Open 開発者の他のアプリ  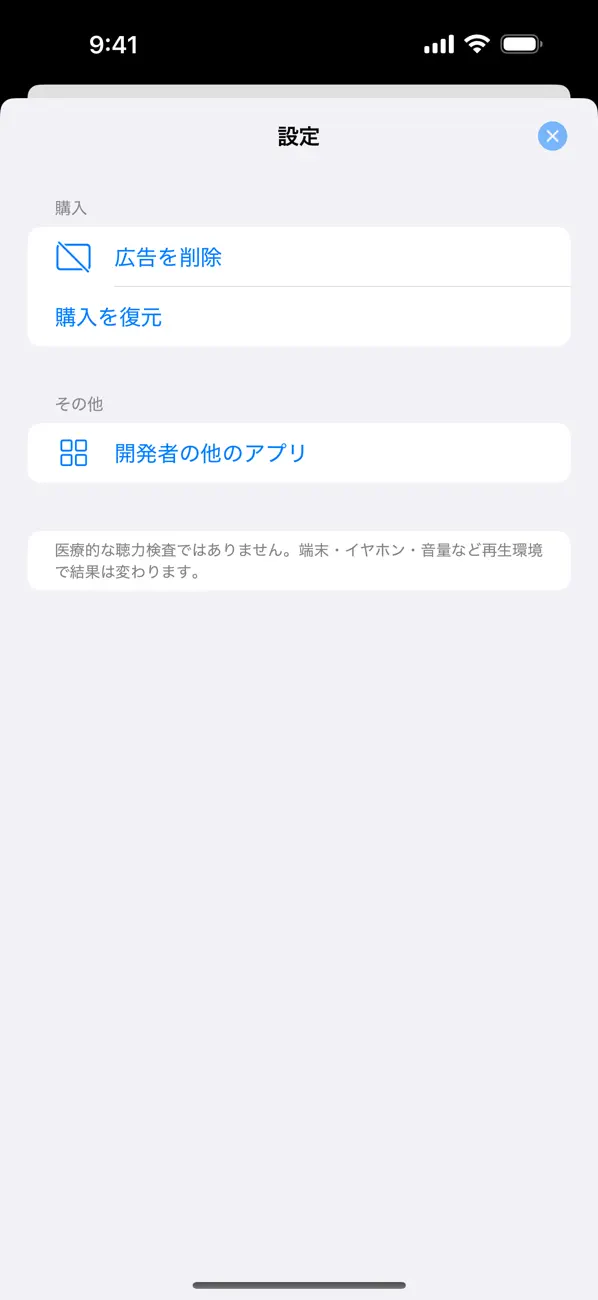(x=299, y=453)
